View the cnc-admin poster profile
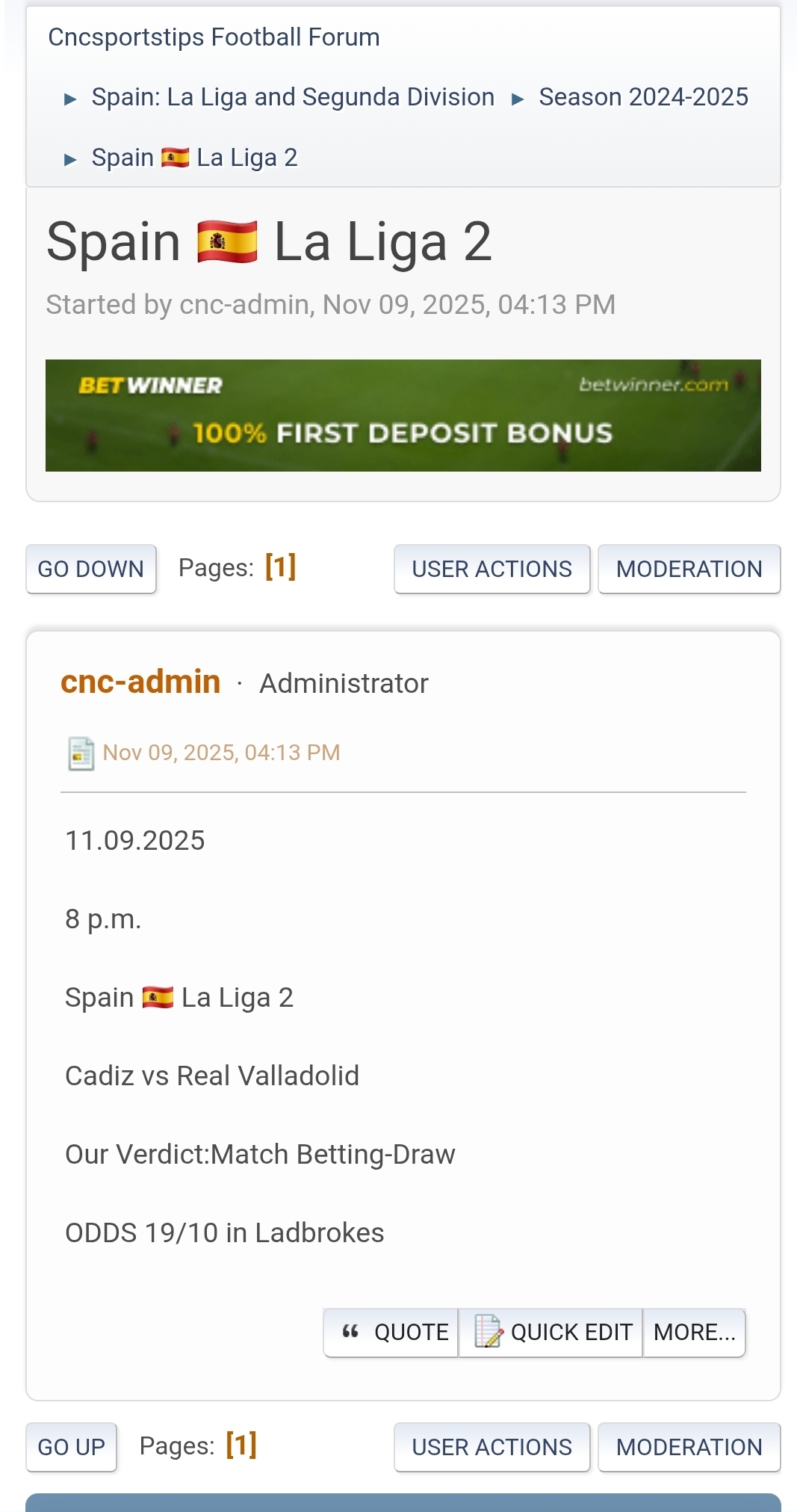Image resolution: width=797 pixels, height=1512 pixels. pyautogui.click(x=140, y=682)
